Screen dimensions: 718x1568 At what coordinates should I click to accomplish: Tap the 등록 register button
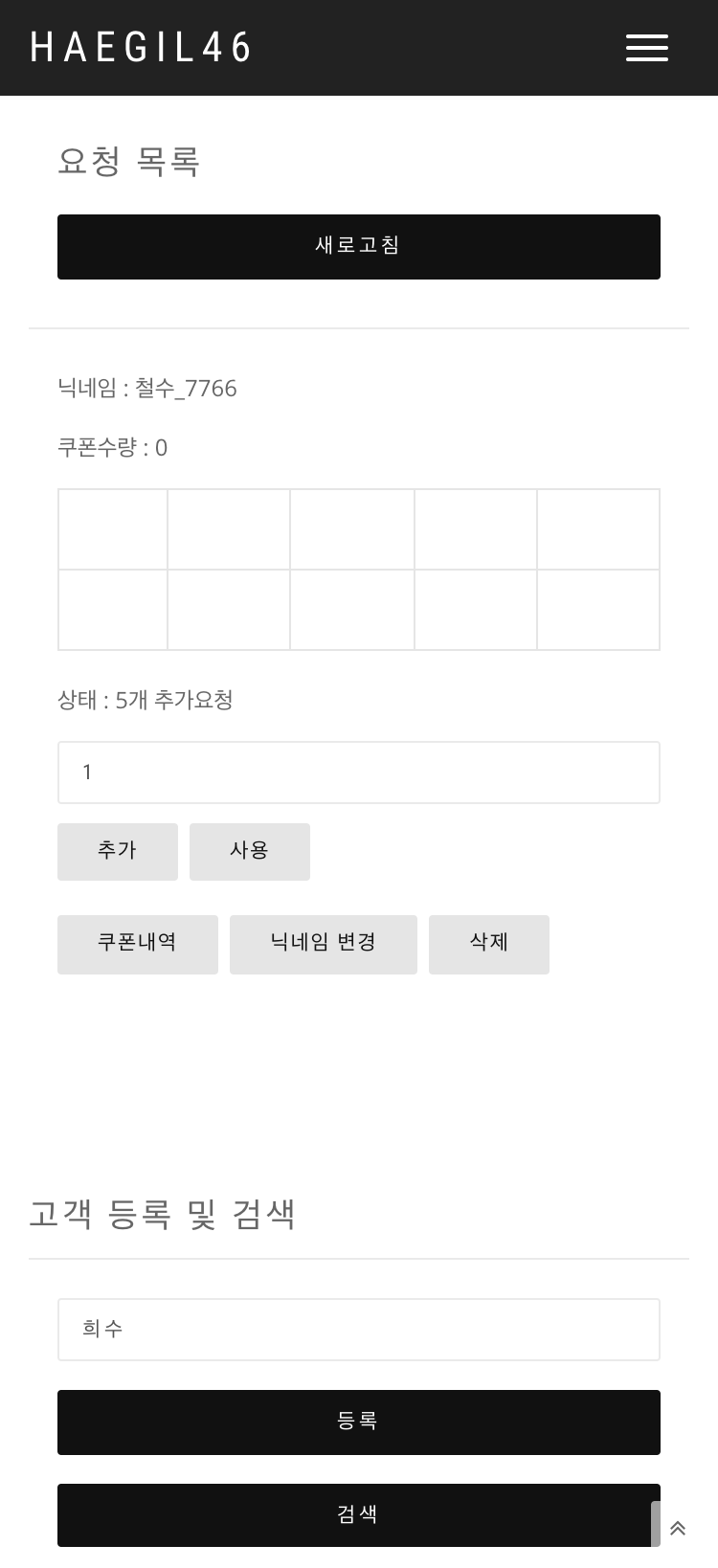tap(359, 1422)
